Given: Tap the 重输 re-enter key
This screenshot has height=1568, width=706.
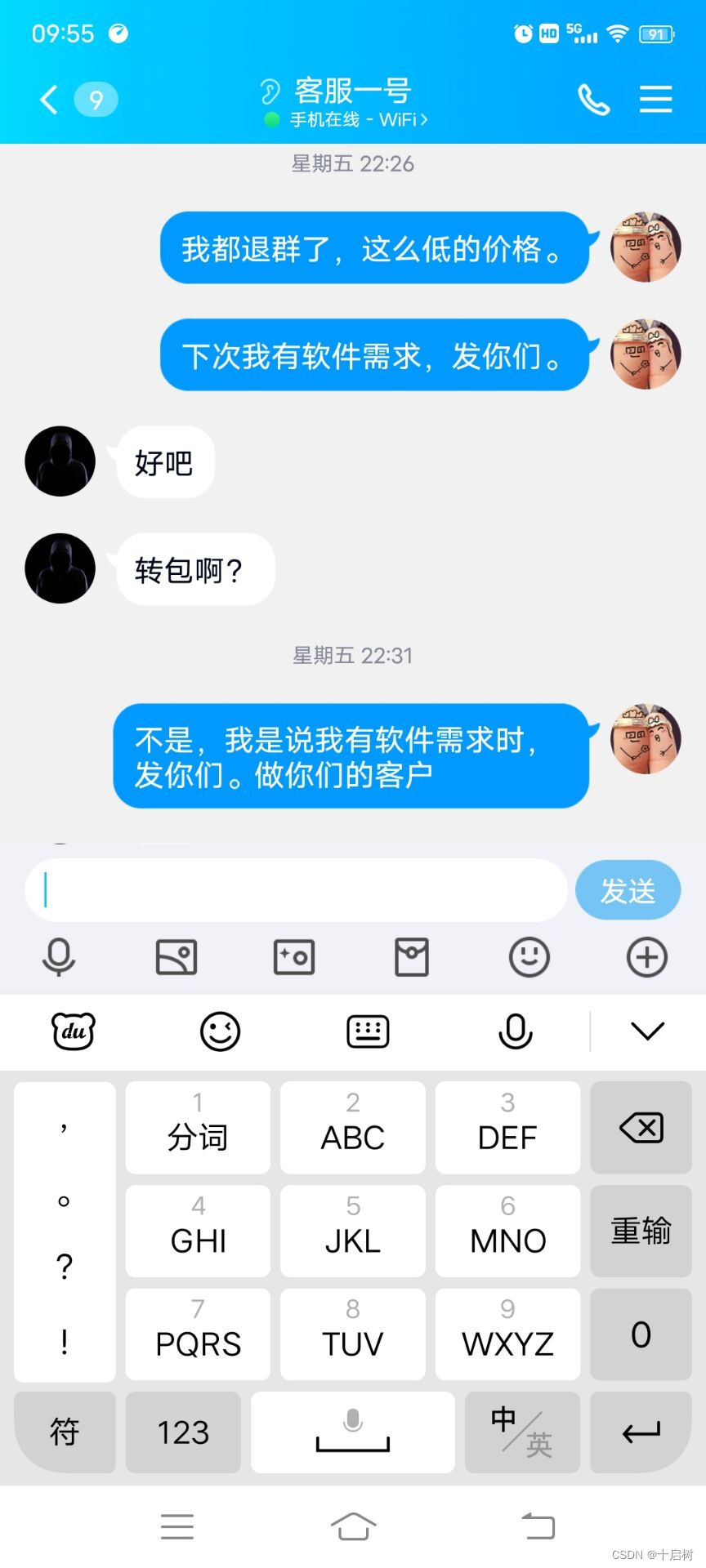Looking at the screenshot, I should [641, 1231].
